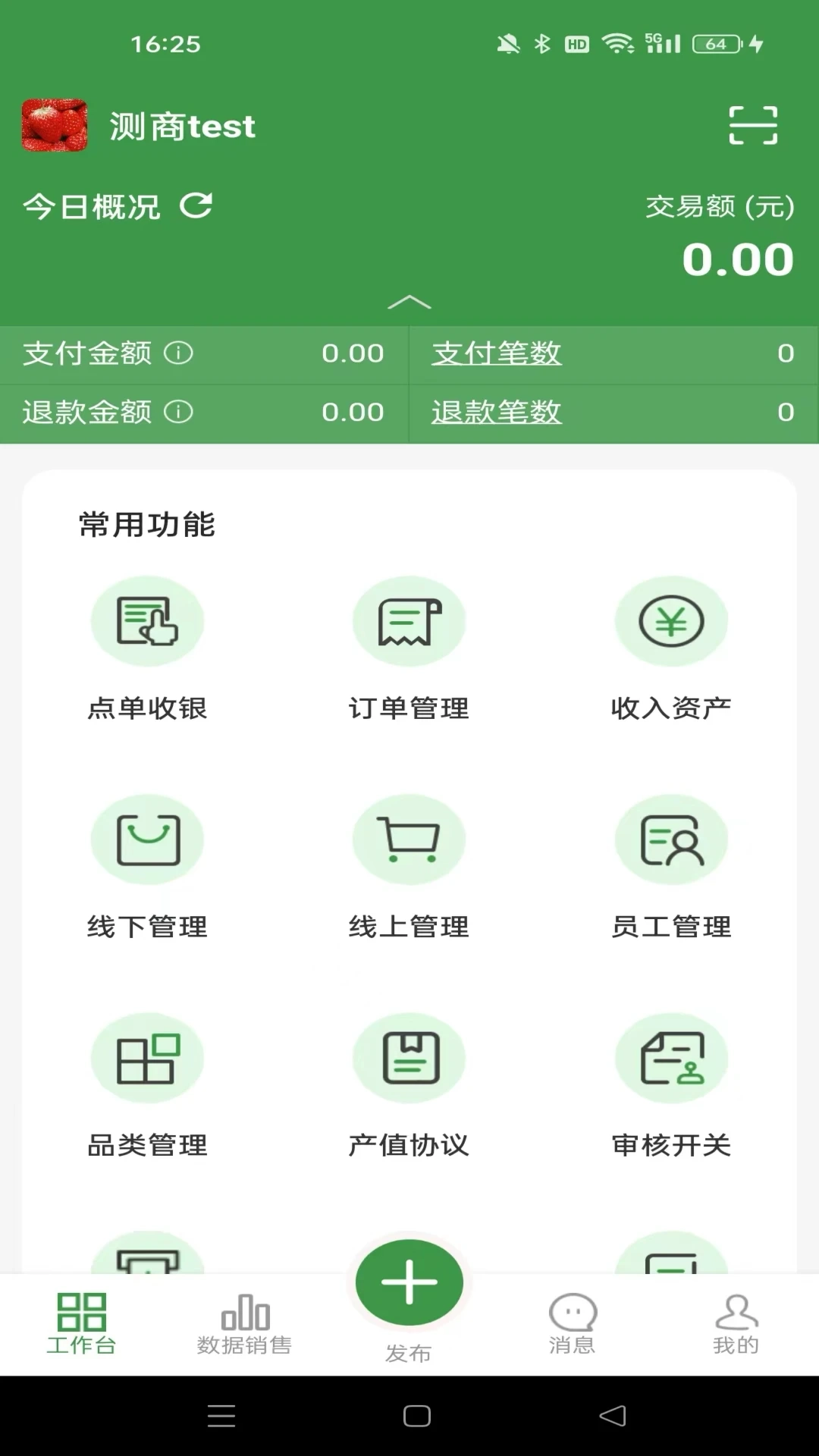
Task: Refresh today's overview data
Action: (x=196, y=205)
